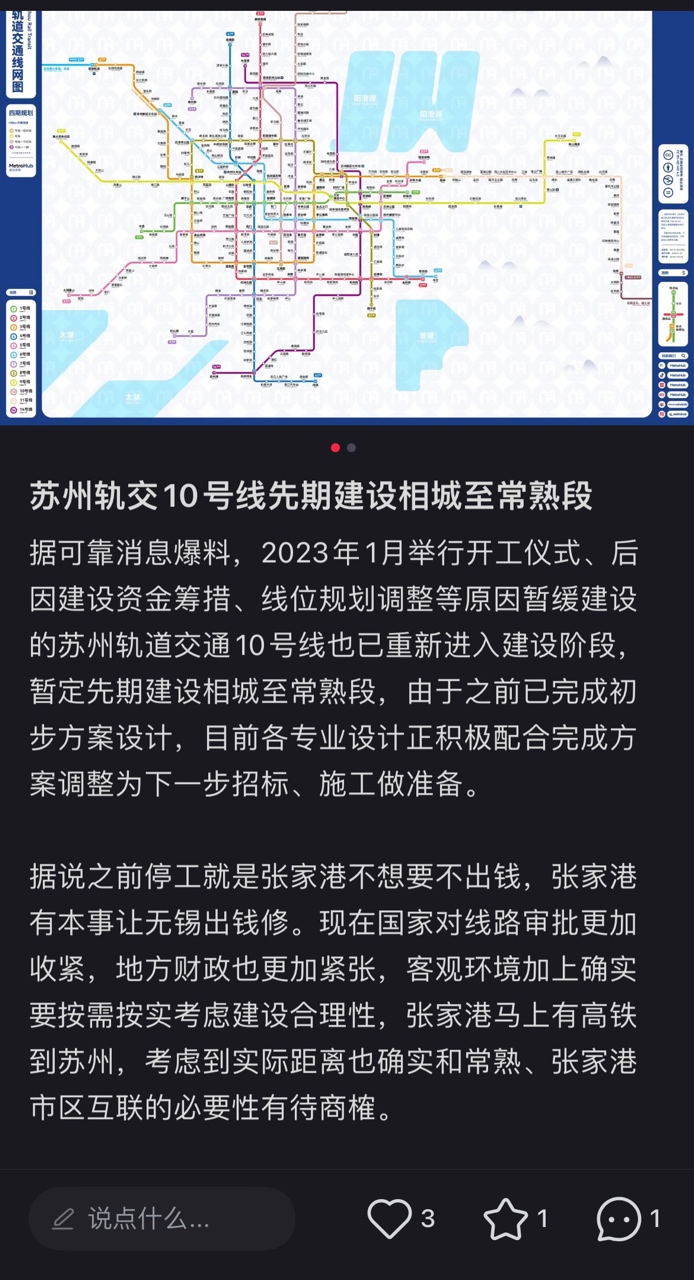Viewport: 694px width, 1280px height.
Task: Open the comments bubble icon
Action: pos(619,1218)
